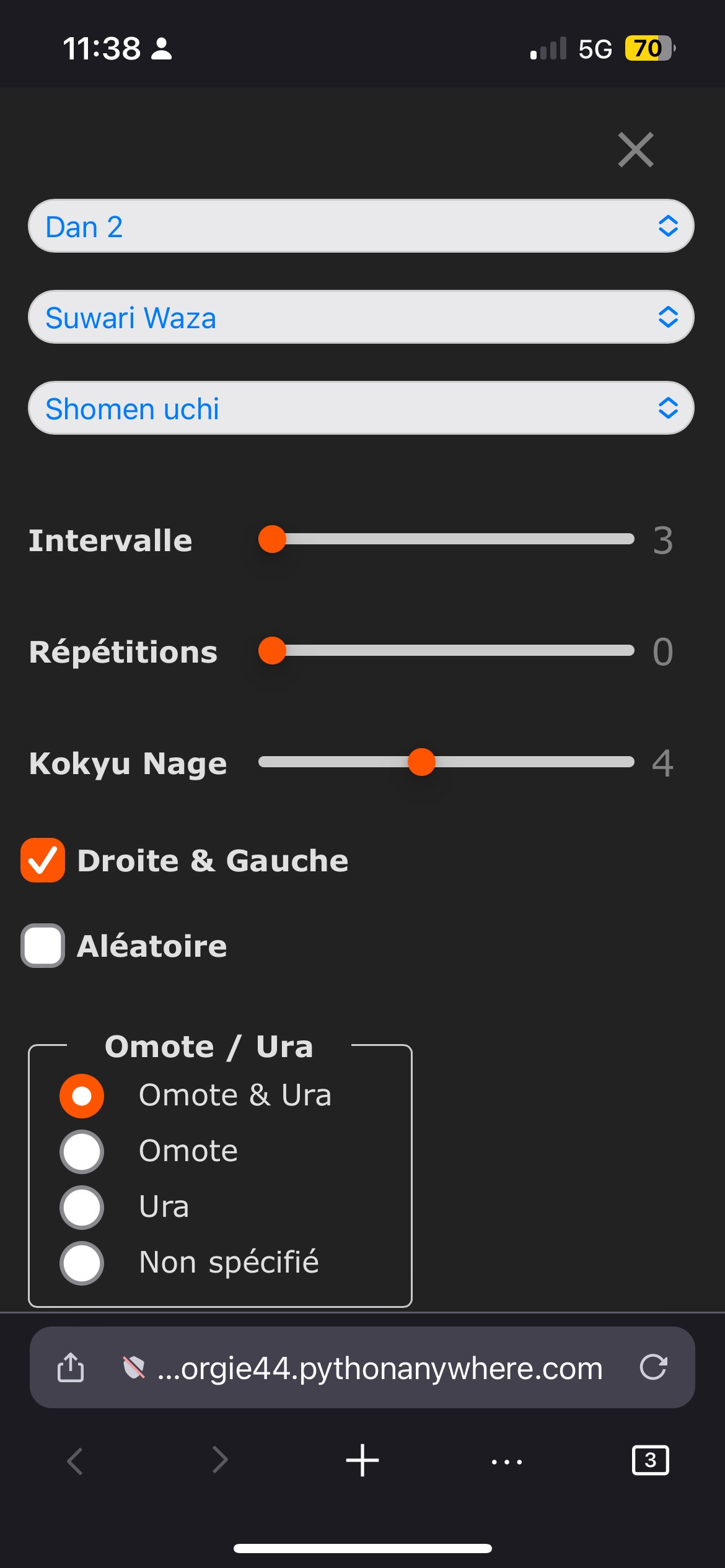Viewport: 725px width, 1568px height.
Task: View the 3 open tabs
Action: tap(651, 1460)
